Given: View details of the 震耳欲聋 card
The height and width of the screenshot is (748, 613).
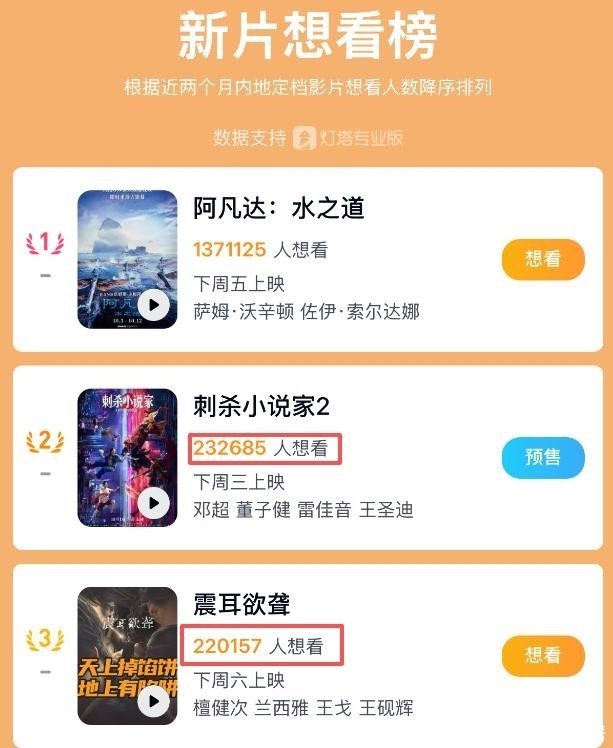Looking at the screenshot, I should tap(242, 604).
